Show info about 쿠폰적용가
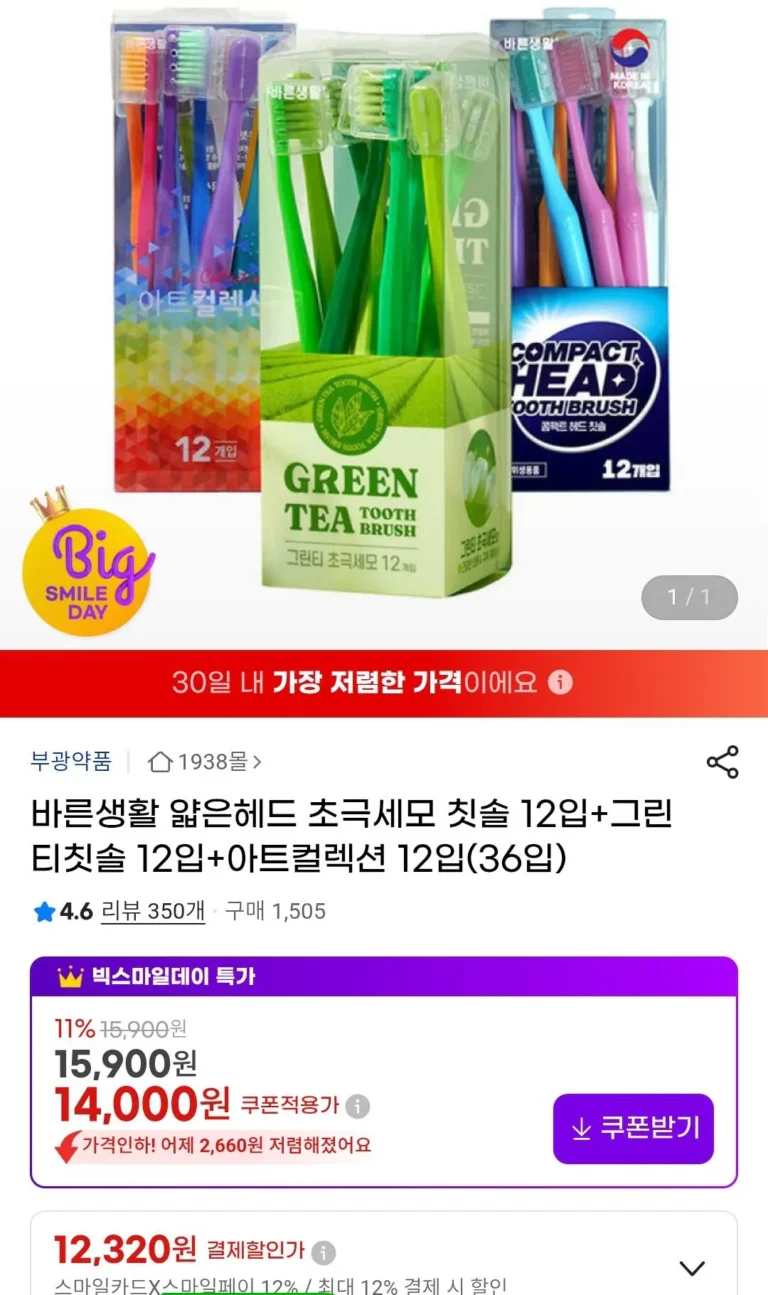Viewport: 768px width, 1295px height. [x=358, y=1106]
